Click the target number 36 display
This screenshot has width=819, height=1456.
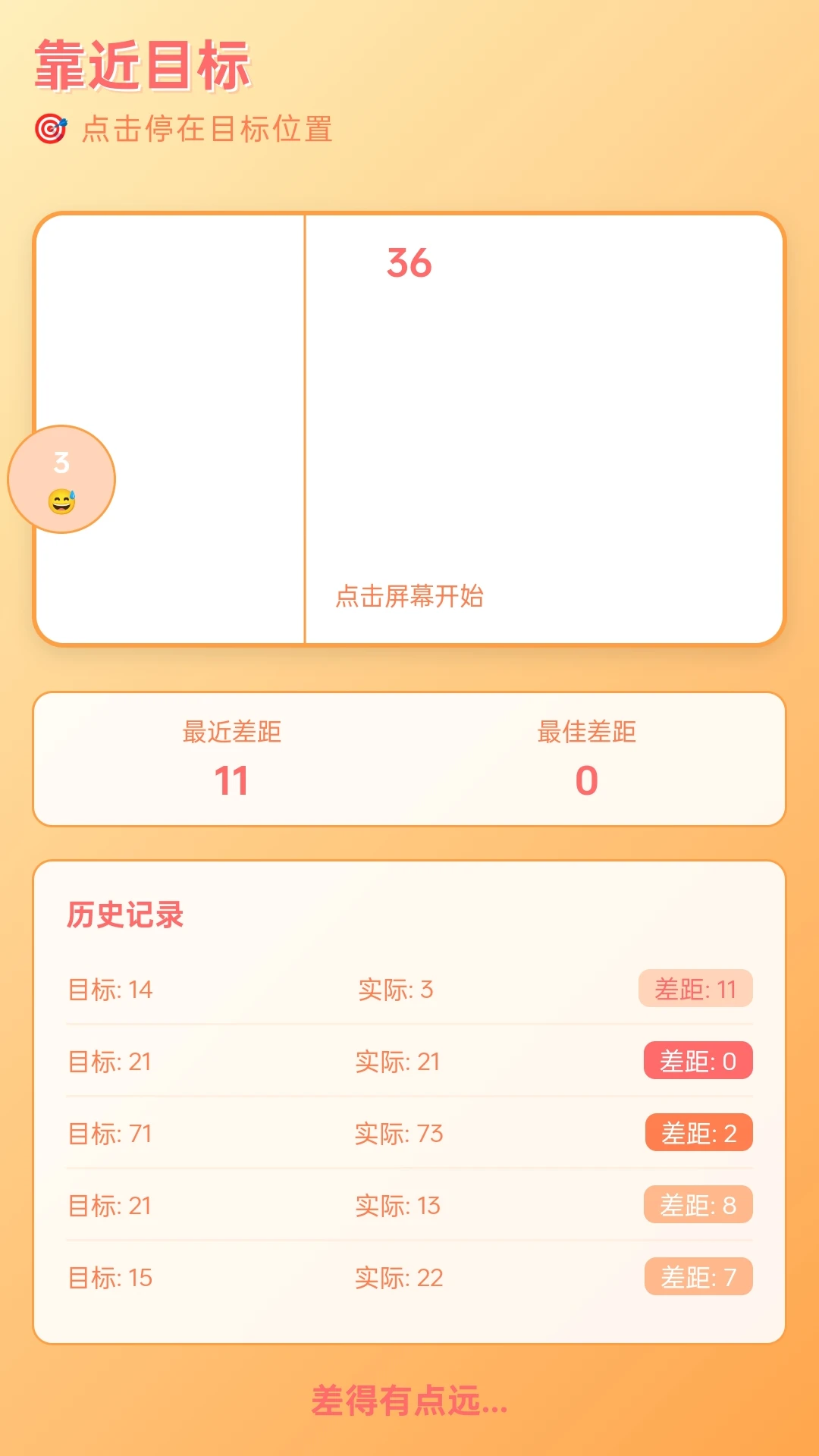pyautogui.click(x=409, y=264)
